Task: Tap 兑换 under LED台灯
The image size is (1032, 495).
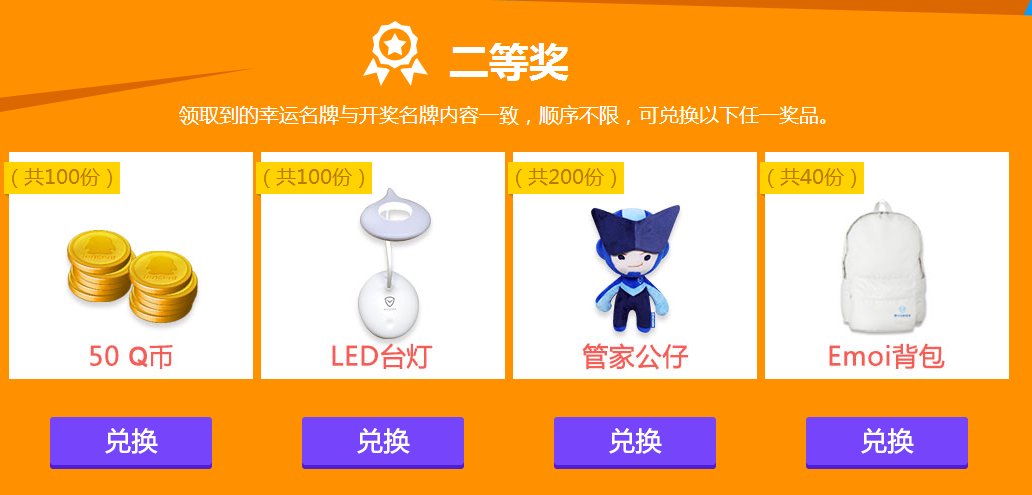Action: (x=383, y=441)
